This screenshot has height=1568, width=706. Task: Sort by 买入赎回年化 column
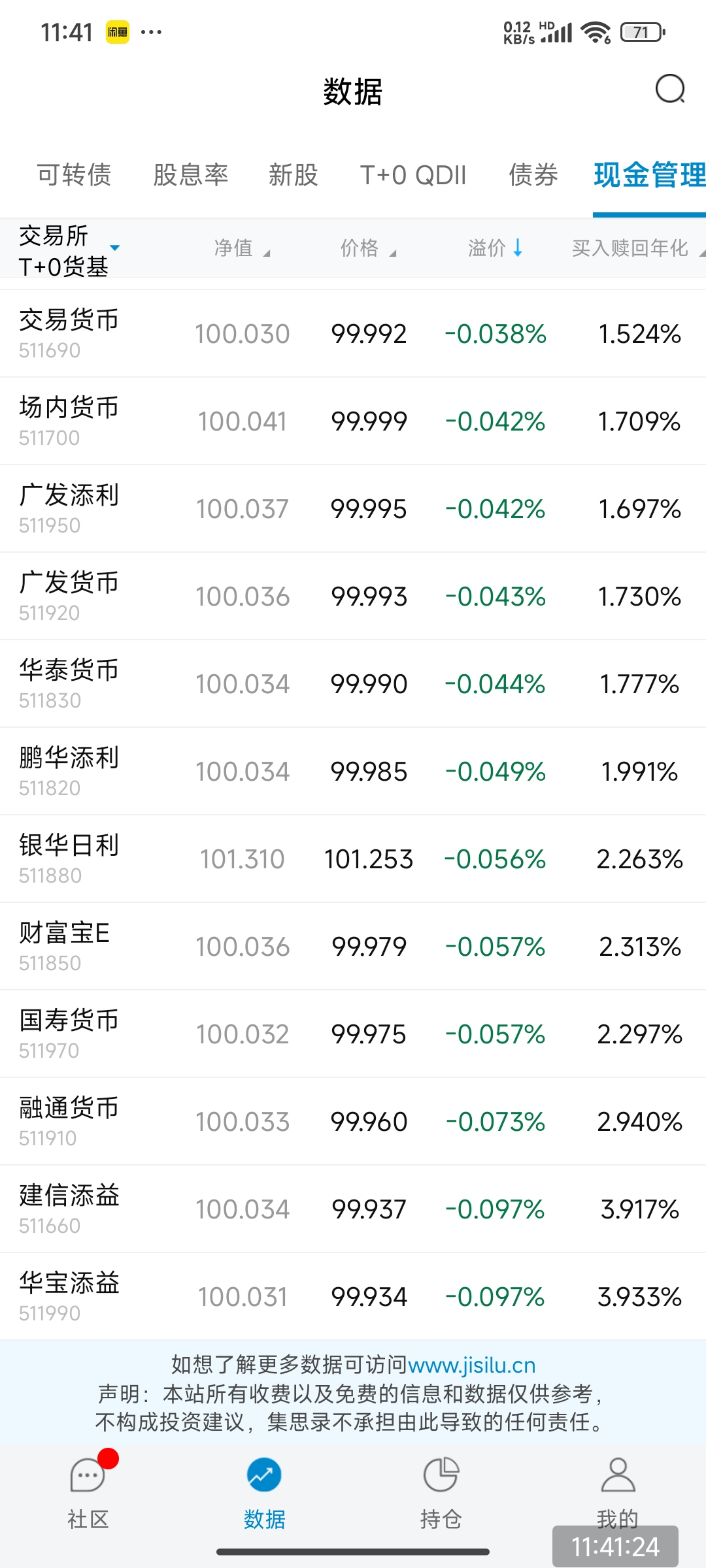tap(635, 248)
